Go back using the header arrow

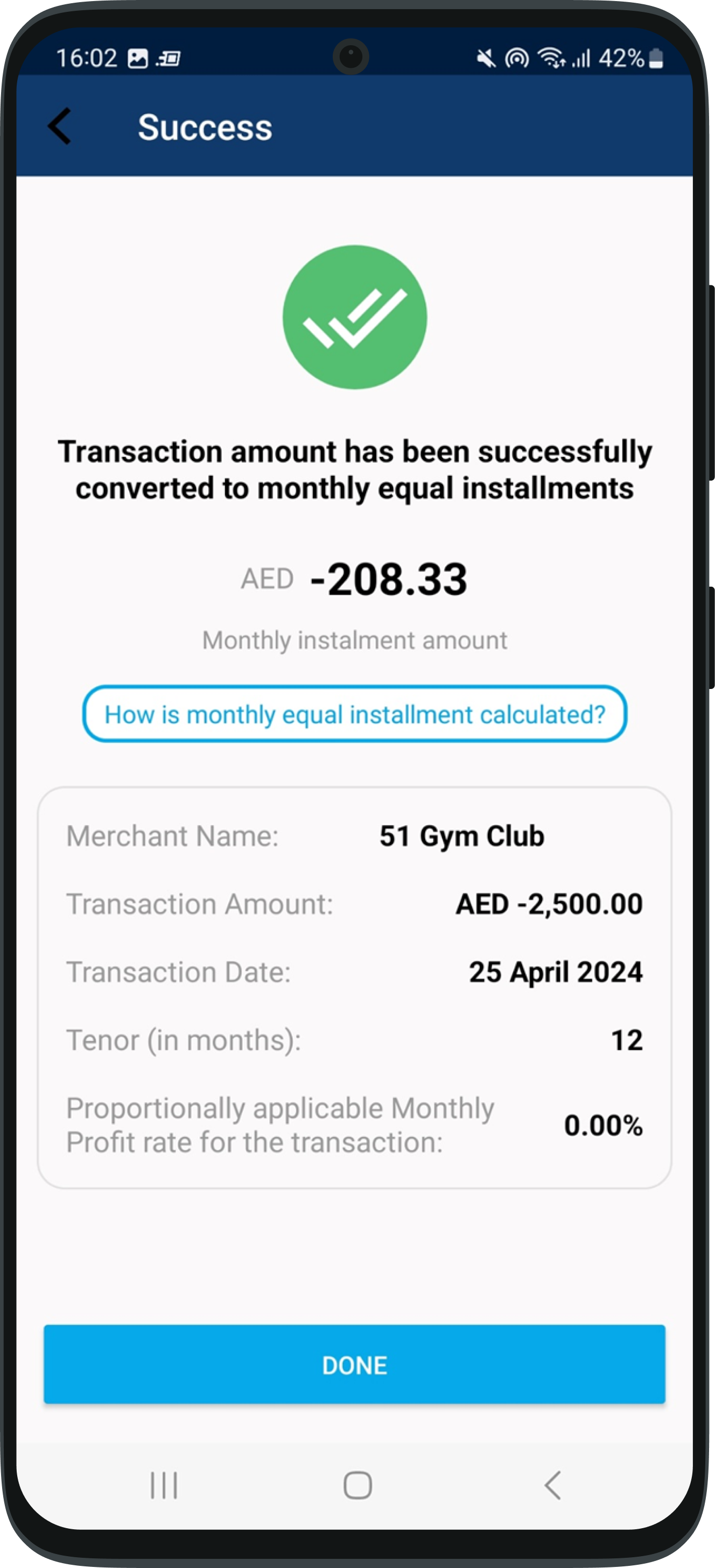pos(60,126)
